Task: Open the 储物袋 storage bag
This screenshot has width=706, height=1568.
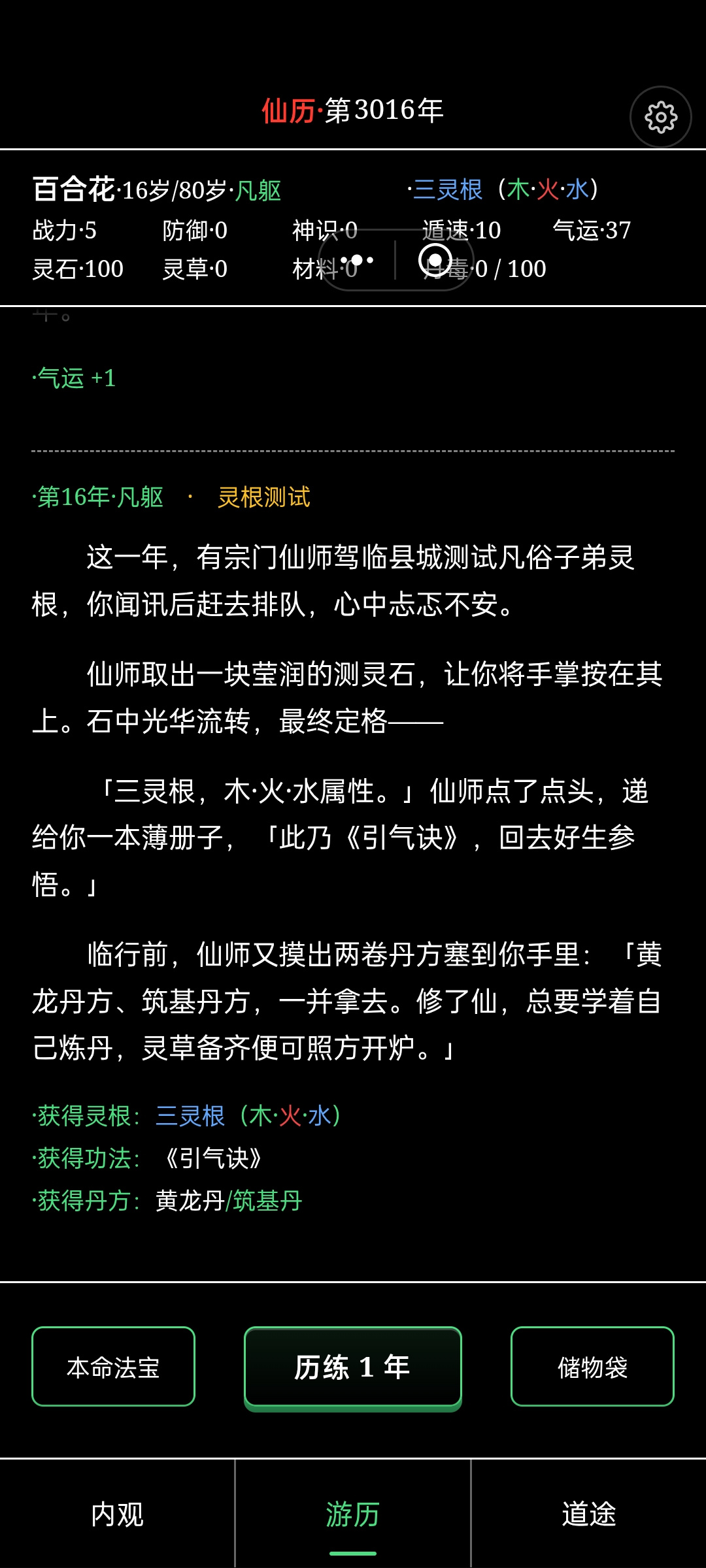Action: tap(592, 1366)
